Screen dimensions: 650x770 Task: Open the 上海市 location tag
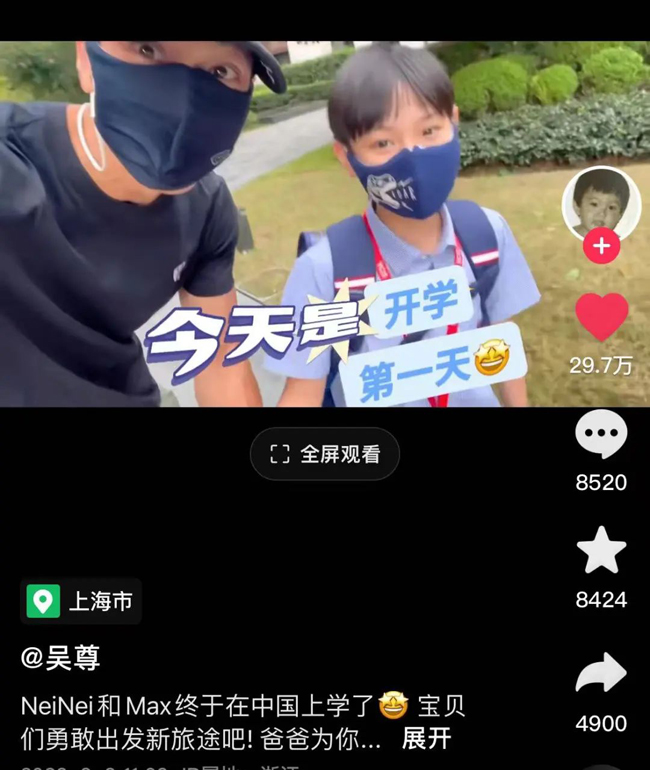82,601
